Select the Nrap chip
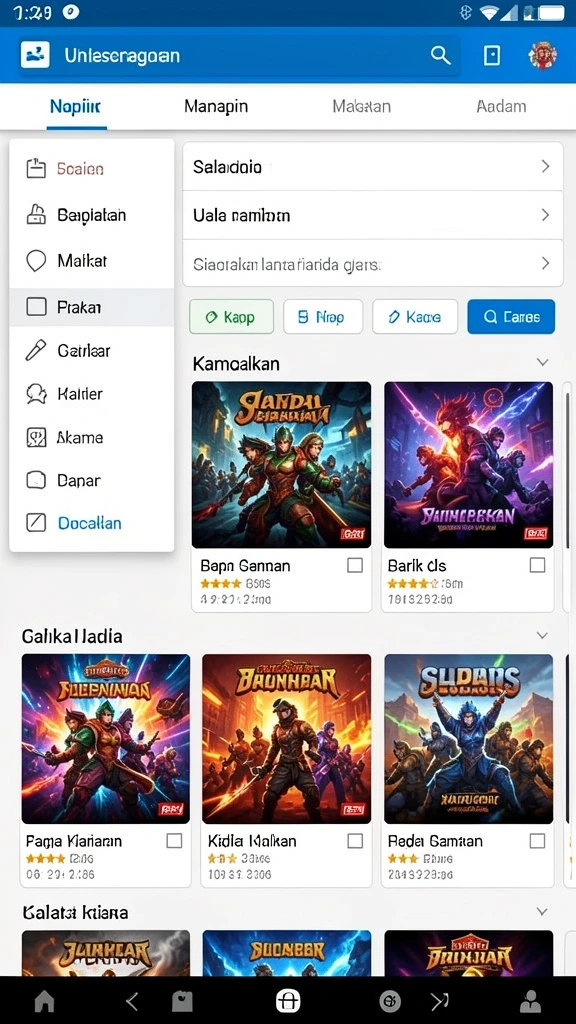Screen dimensions: 576x1024 coord(323,317)
